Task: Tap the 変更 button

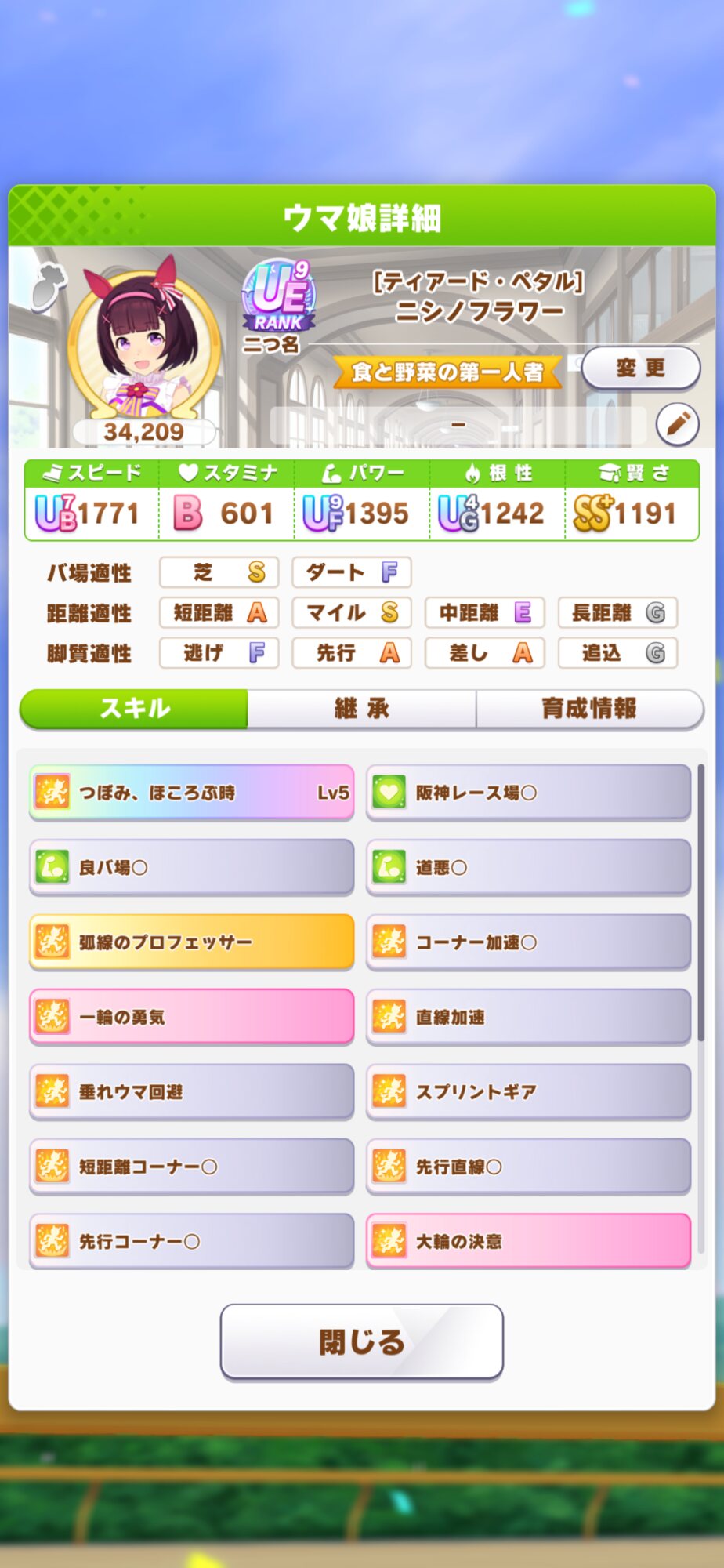Action: click(640, 368)
